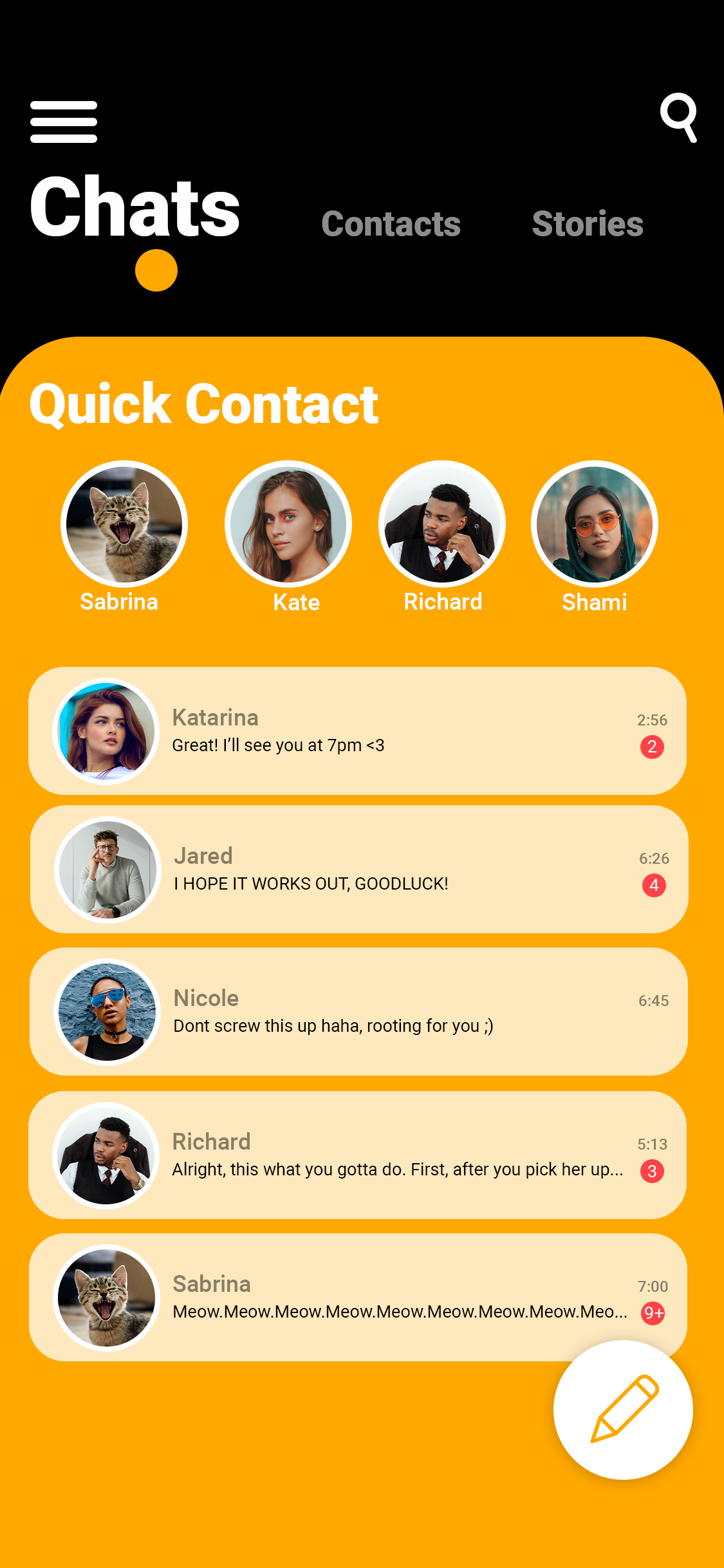
Task: Open Kate's quick contact avatar
Action: [x=288, y=524]
